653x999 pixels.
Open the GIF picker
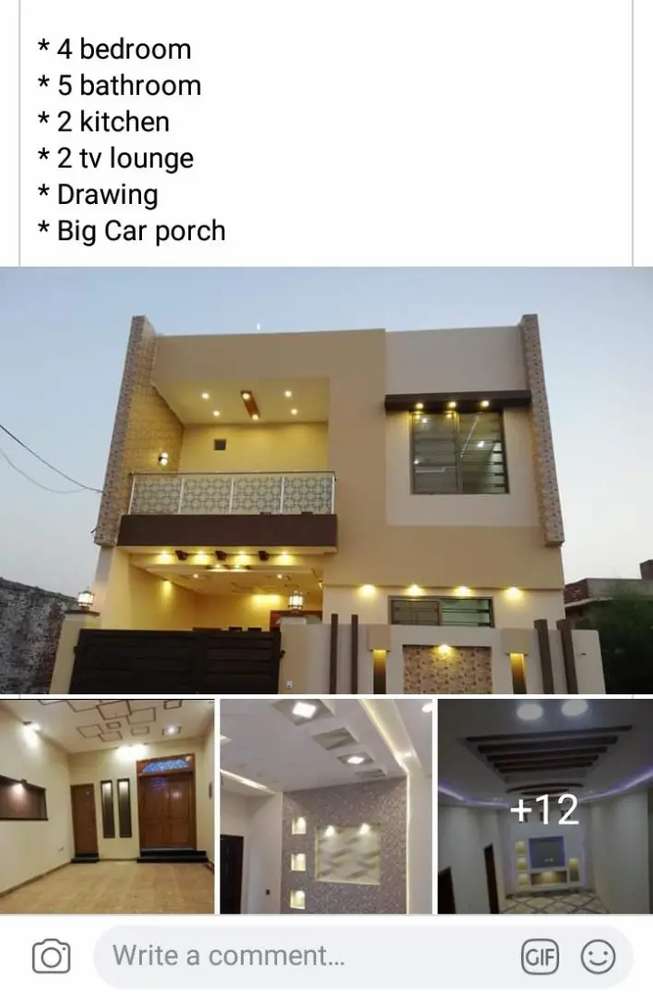(540, 957)
